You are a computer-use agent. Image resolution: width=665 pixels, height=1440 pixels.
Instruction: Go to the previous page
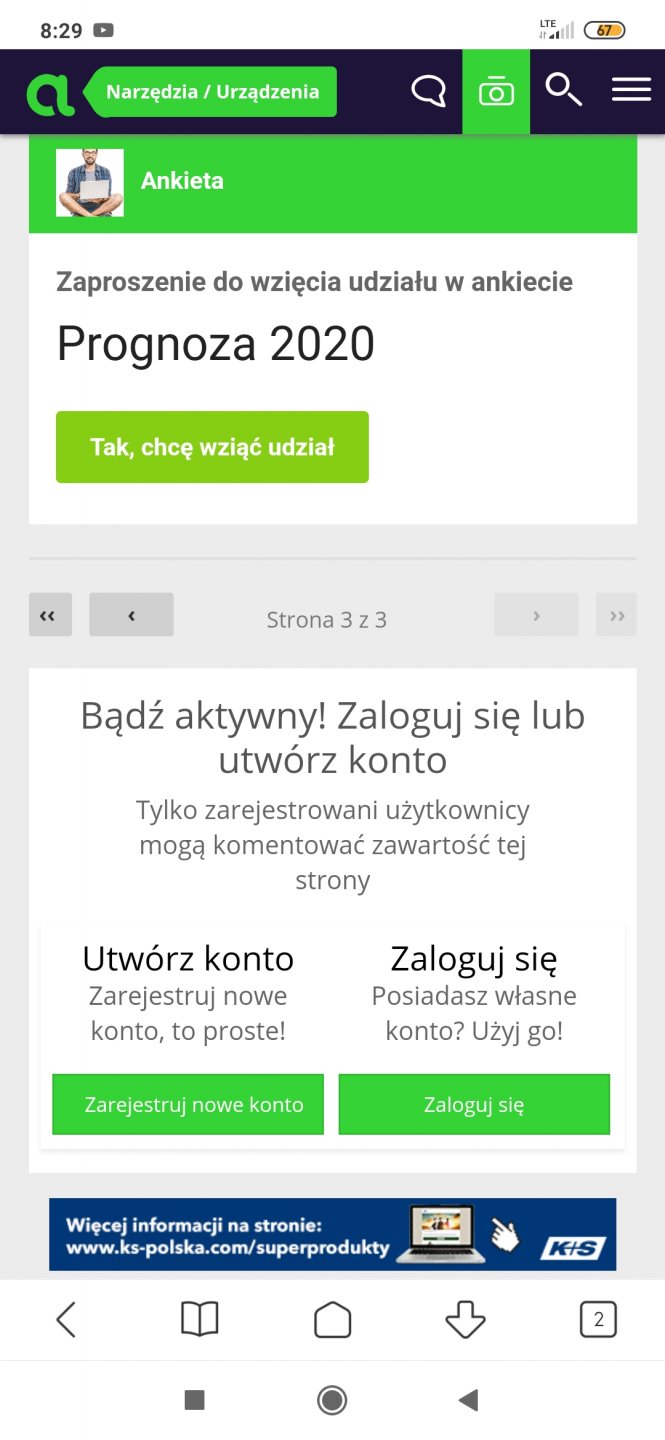pyautogui.click(x=131, y=615)
